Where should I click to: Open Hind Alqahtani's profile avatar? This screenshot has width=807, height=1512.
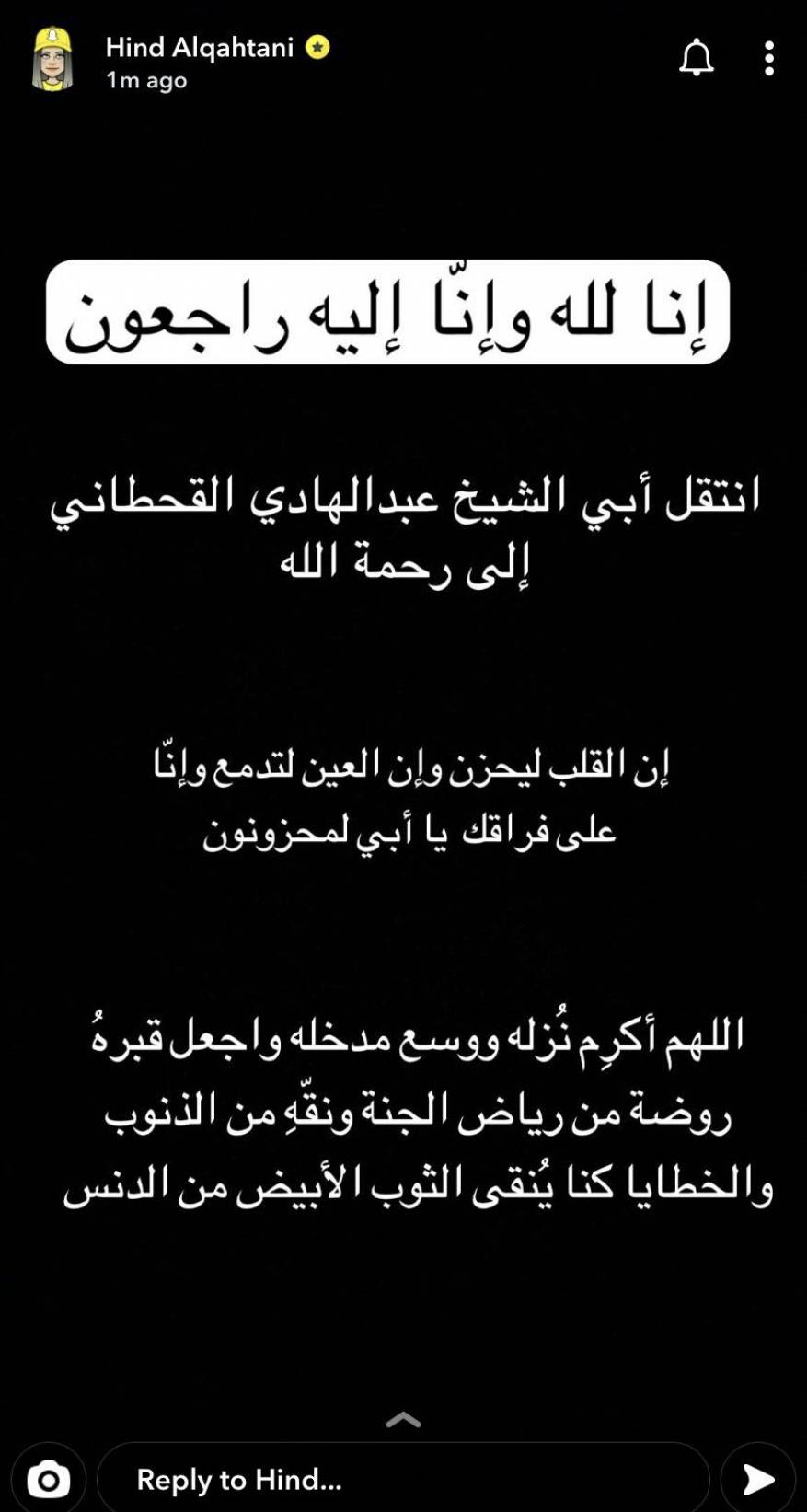tap(52, 60)
